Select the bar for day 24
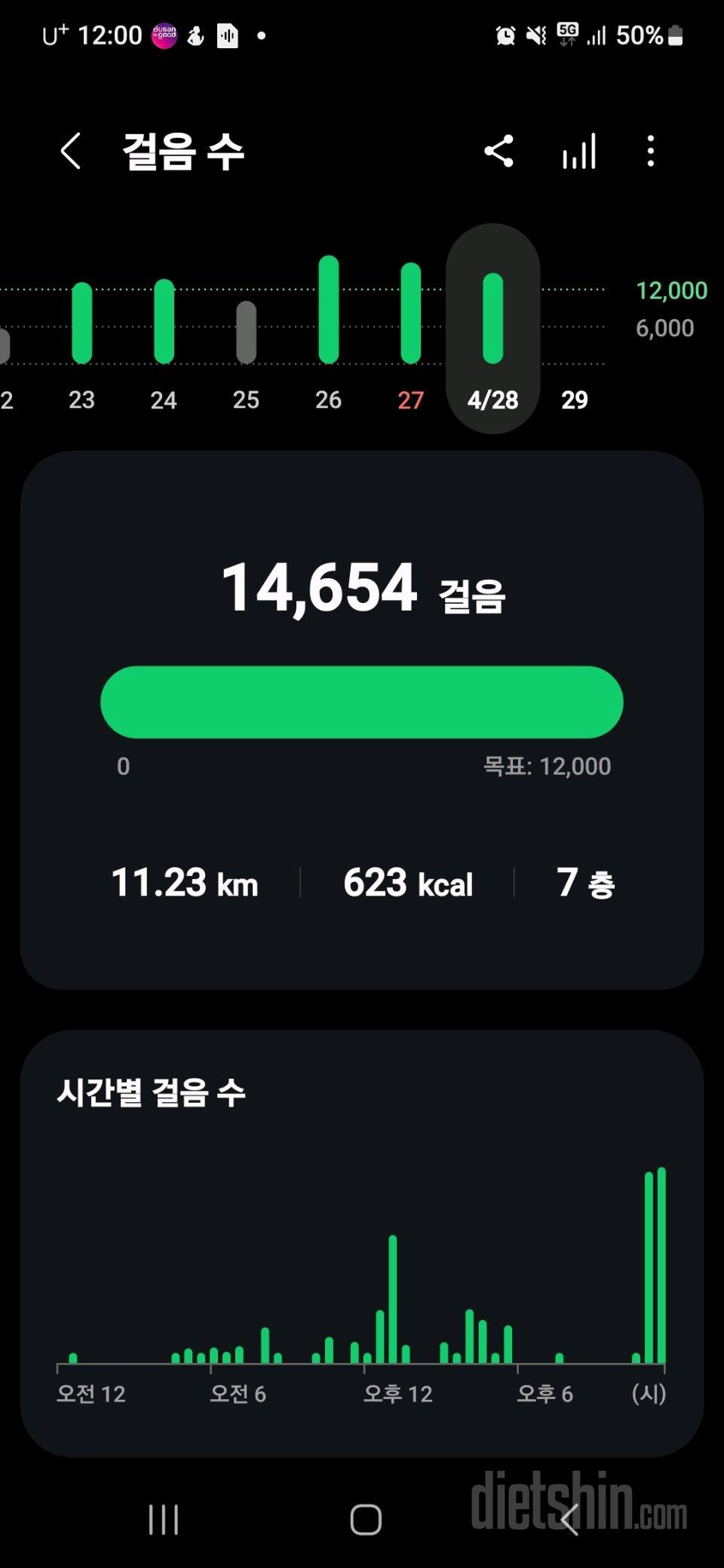The height and width of the screenshot is (1568, 724). point(164,321)
